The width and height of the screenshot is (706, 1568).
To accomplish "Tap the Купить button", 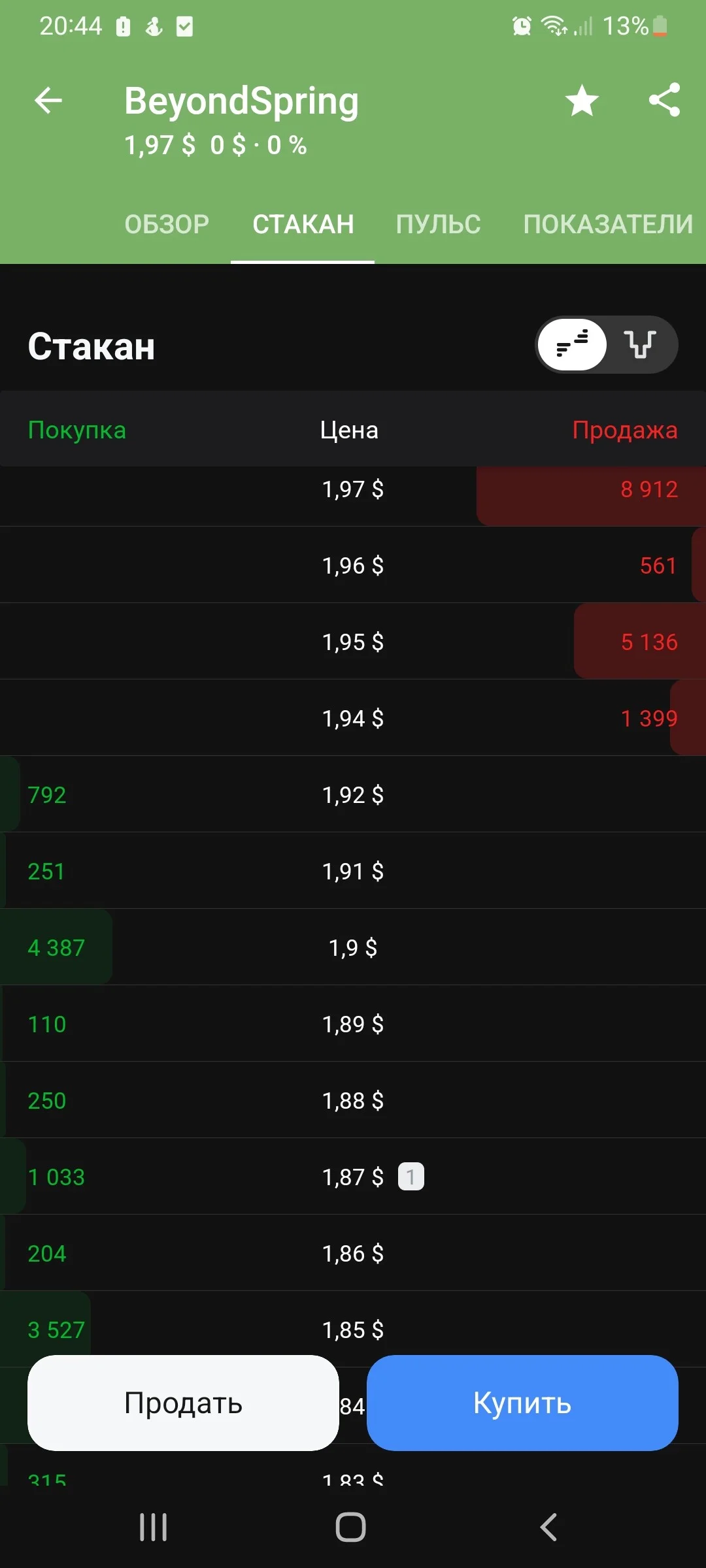I will click(x=522, y=1403).
